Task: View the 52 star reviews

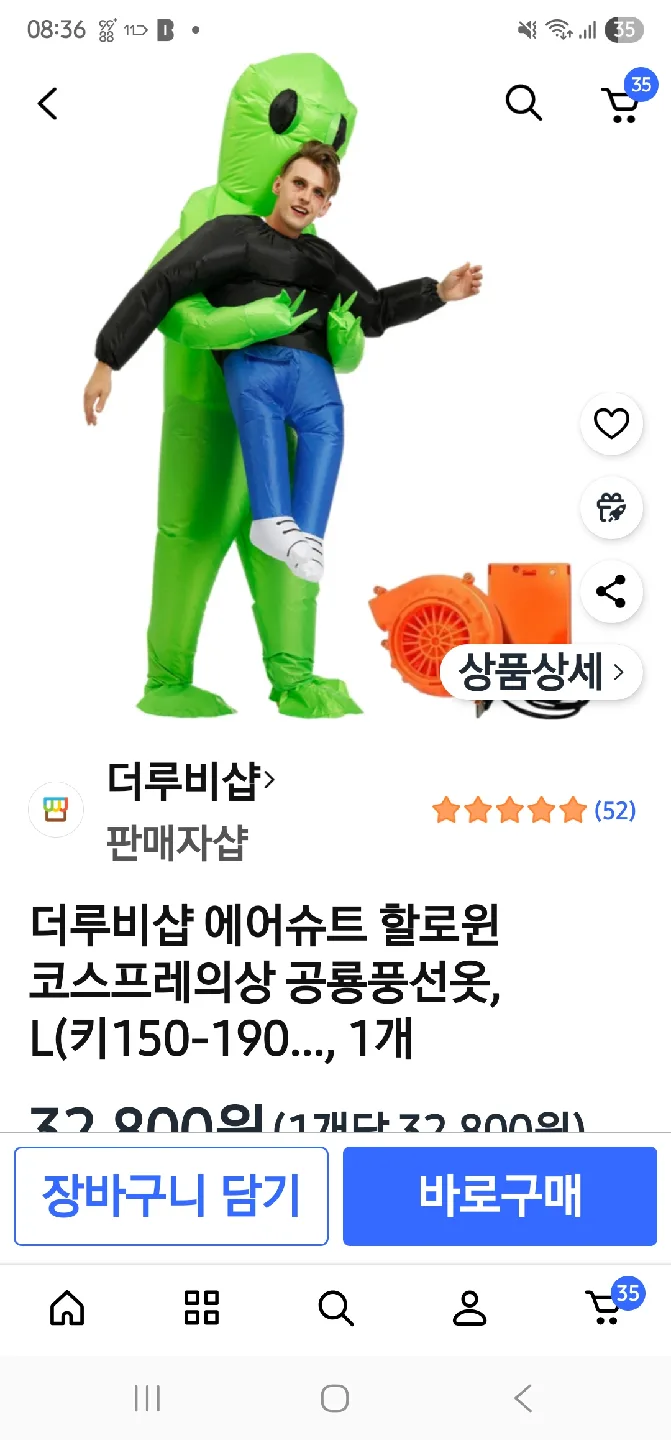Action: pos(533,810)
